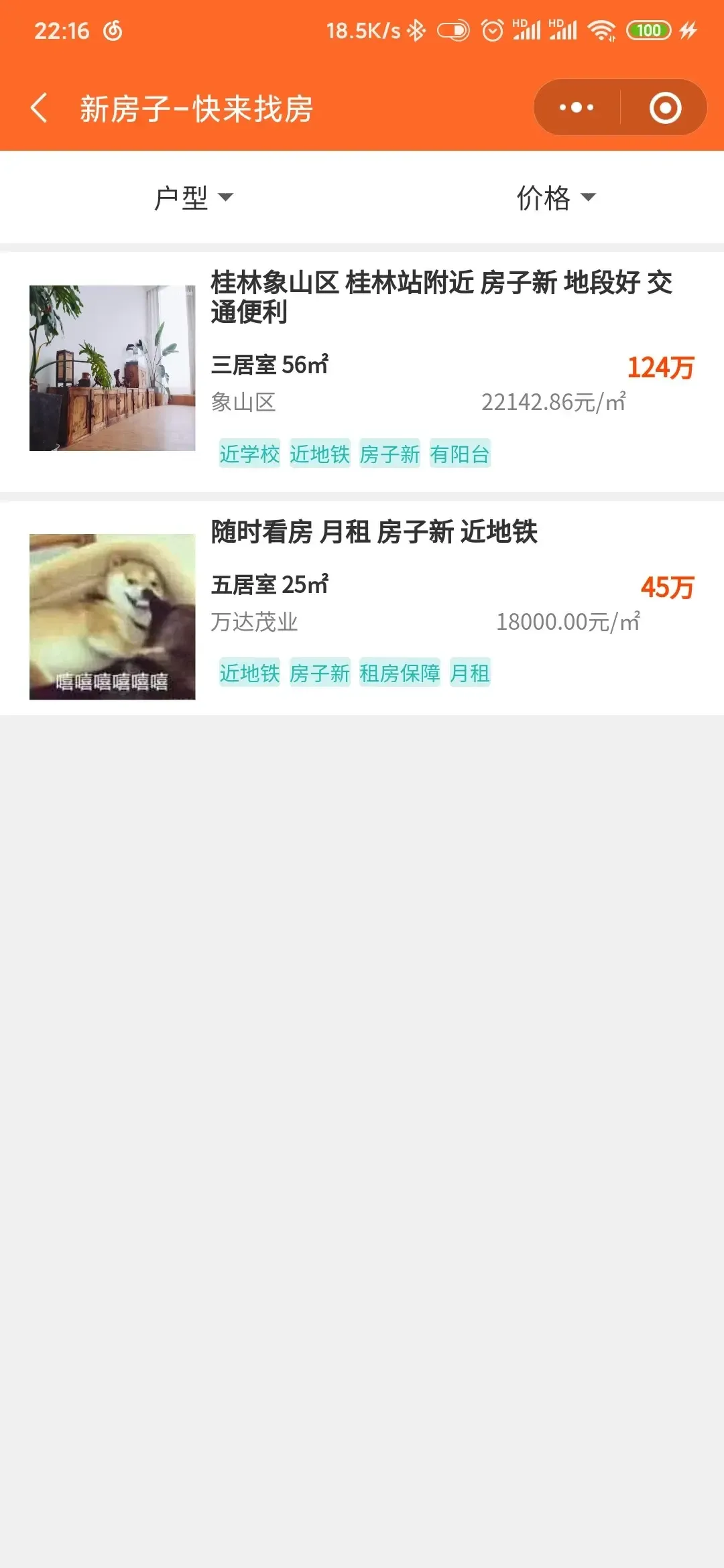The image size is (724, 1568).
Task: Select the 房子新 tag on the first listing
Action: (x=390, y=454)
